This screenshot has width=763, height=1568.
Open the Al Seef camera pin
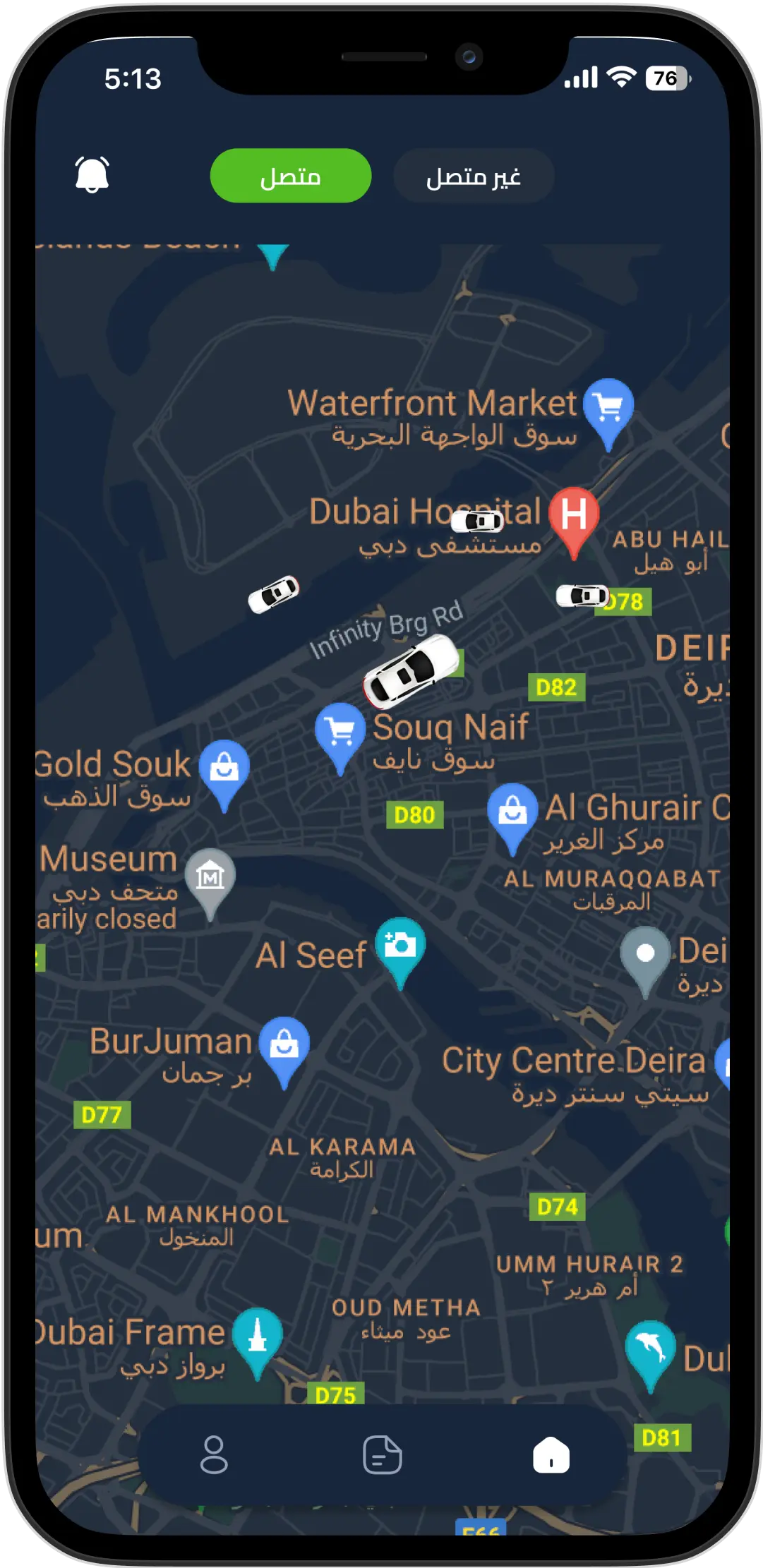coord(400,946)
